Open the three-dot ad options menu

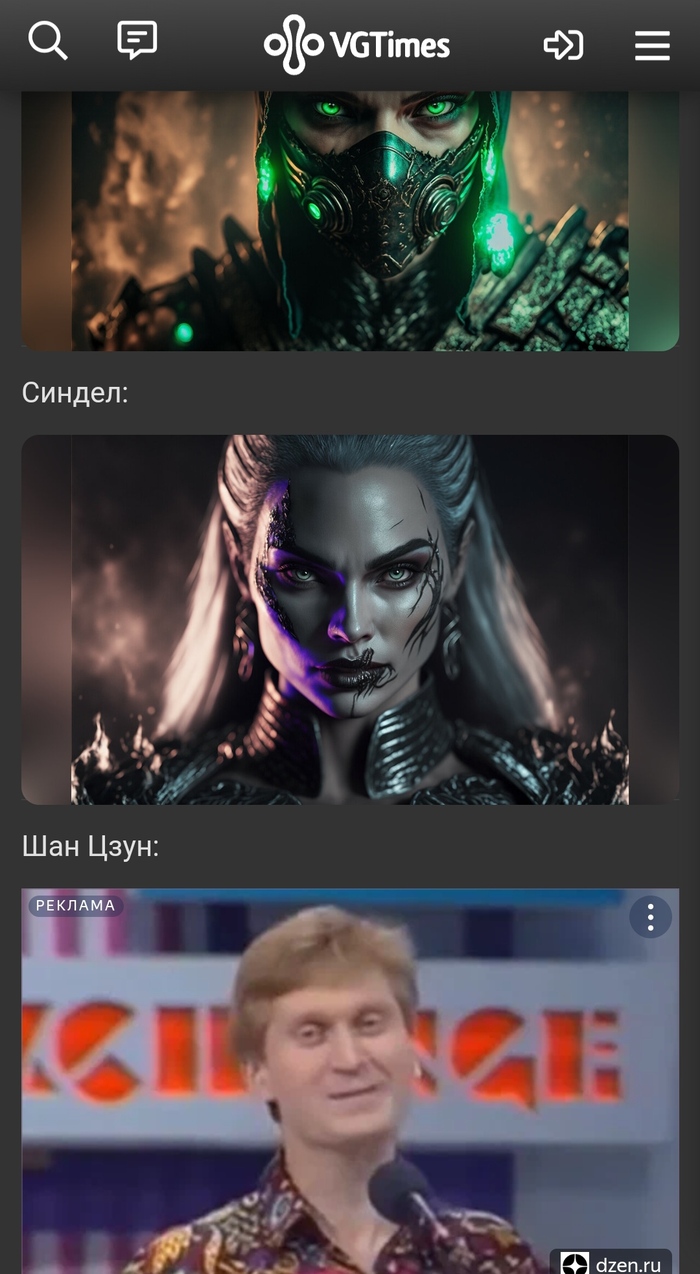(x=650, y=917)
